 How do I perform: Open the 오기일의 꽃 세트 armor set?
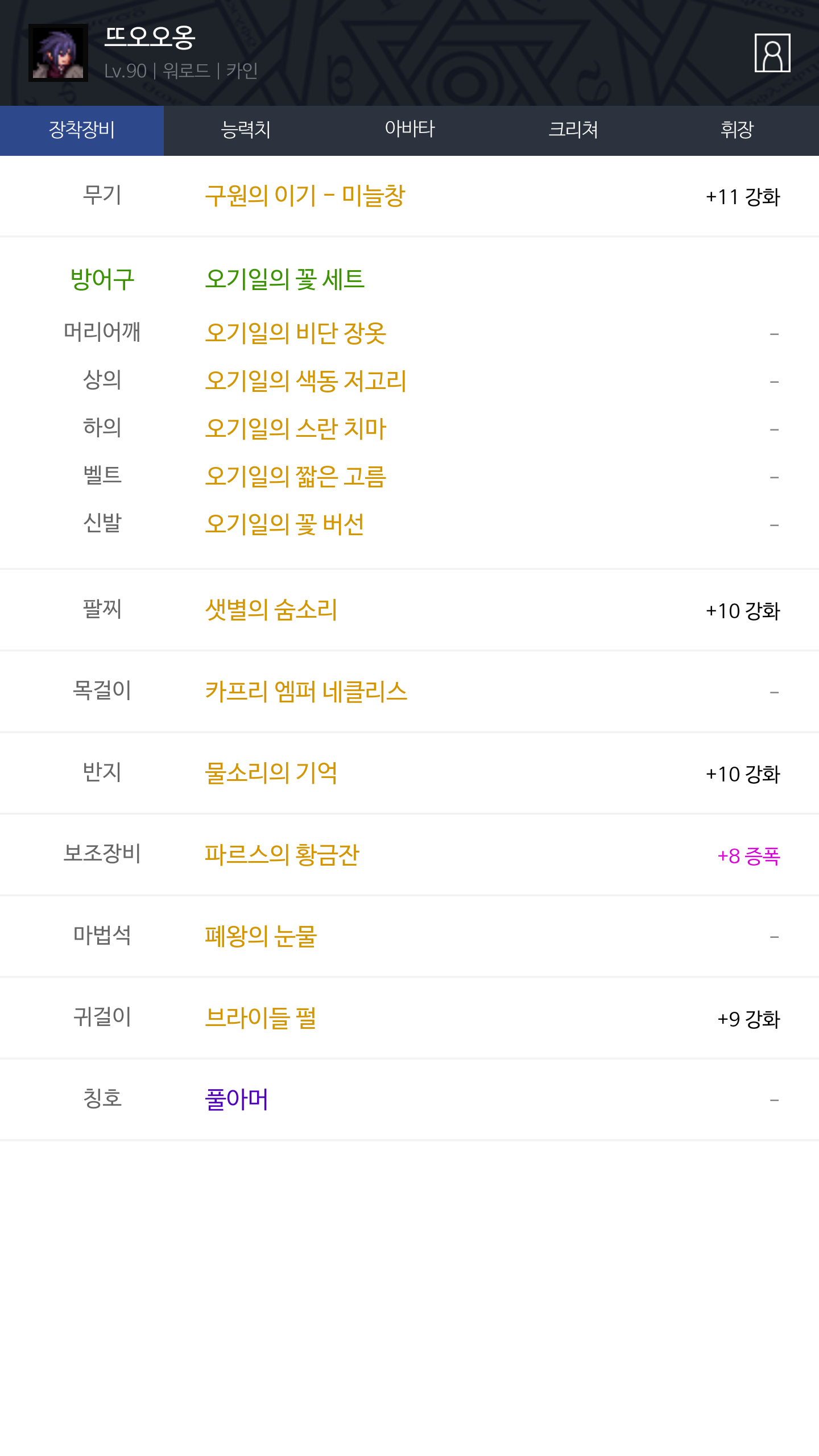(284, 279)
